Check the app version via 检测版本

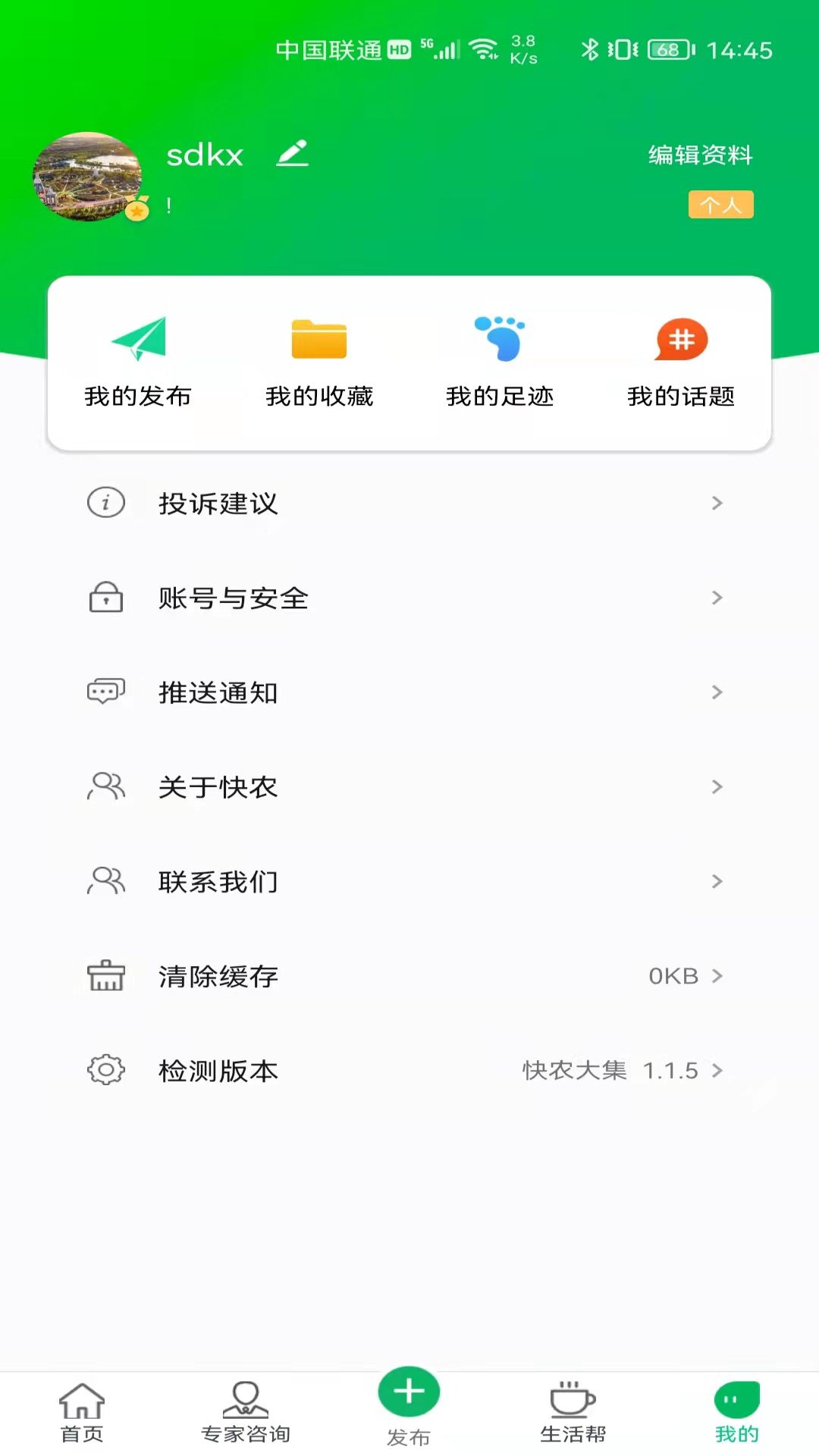(x=409, y=1071)
